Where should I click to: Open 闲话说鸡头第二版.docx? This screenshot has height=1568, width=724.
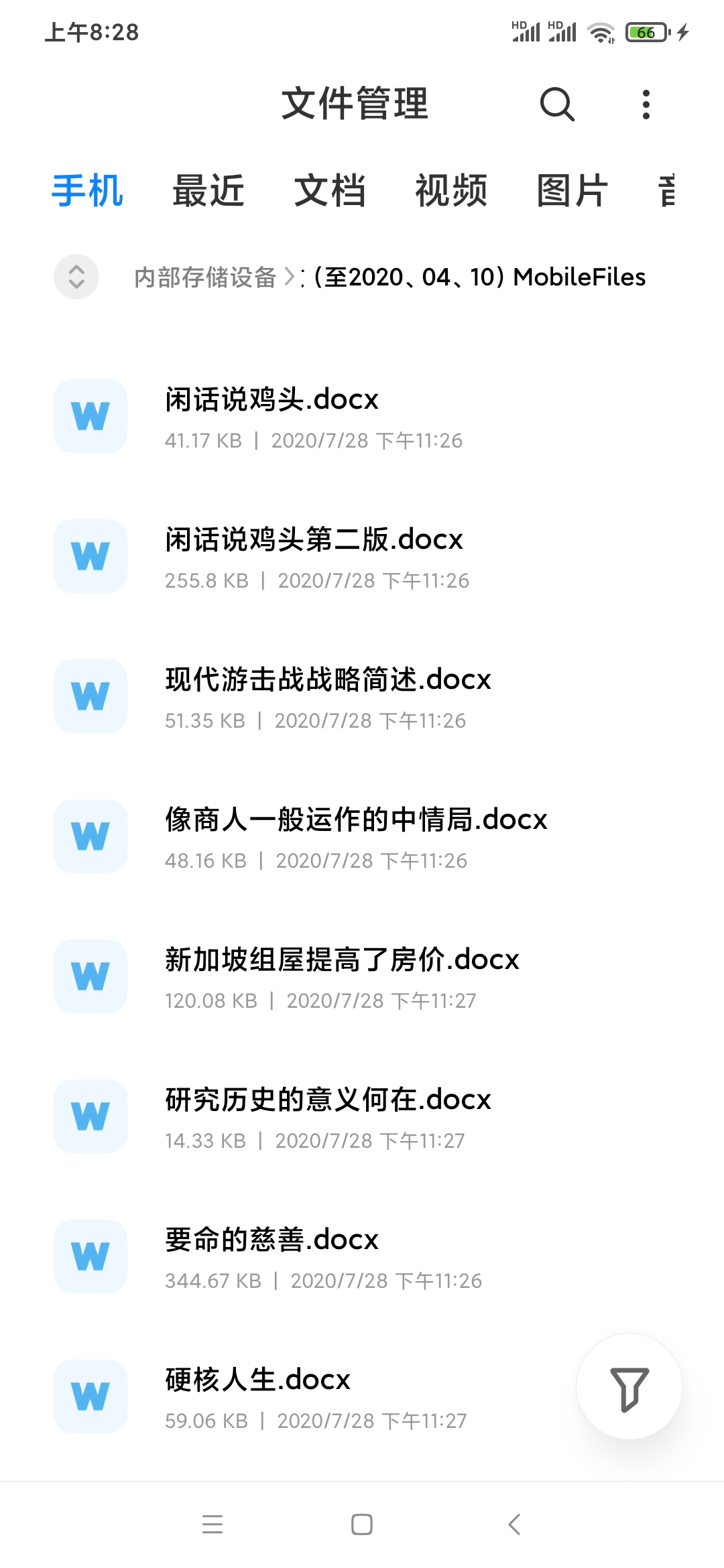click(x=314, y=556)
